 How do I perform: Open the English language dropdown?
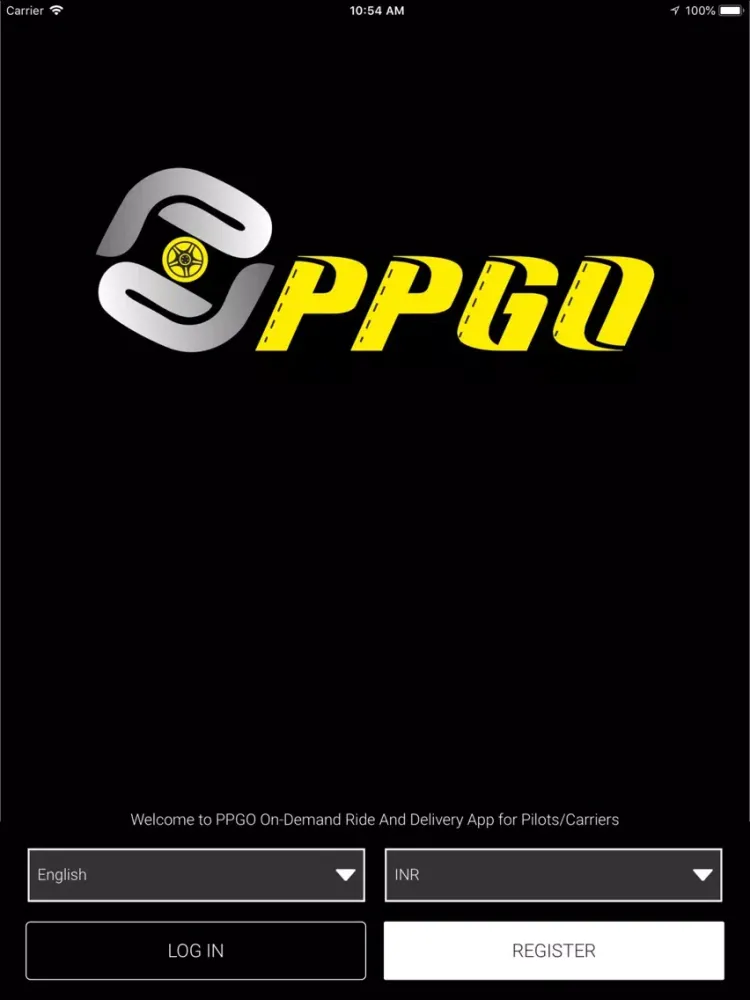click(x=196, y=875)
